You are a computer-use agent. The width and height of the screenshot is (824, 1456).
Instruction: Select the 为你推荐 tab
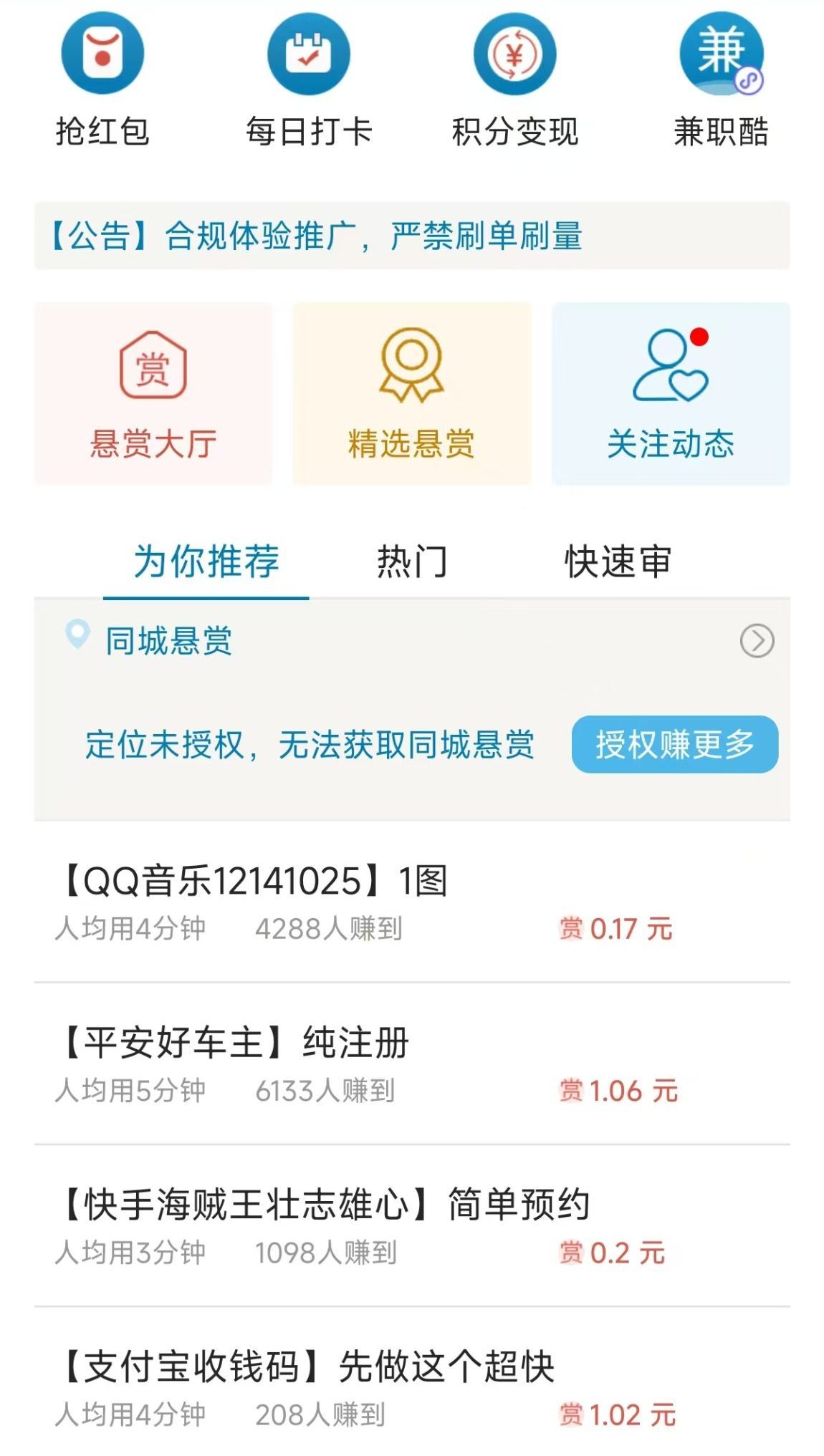(x=206, y=561)
